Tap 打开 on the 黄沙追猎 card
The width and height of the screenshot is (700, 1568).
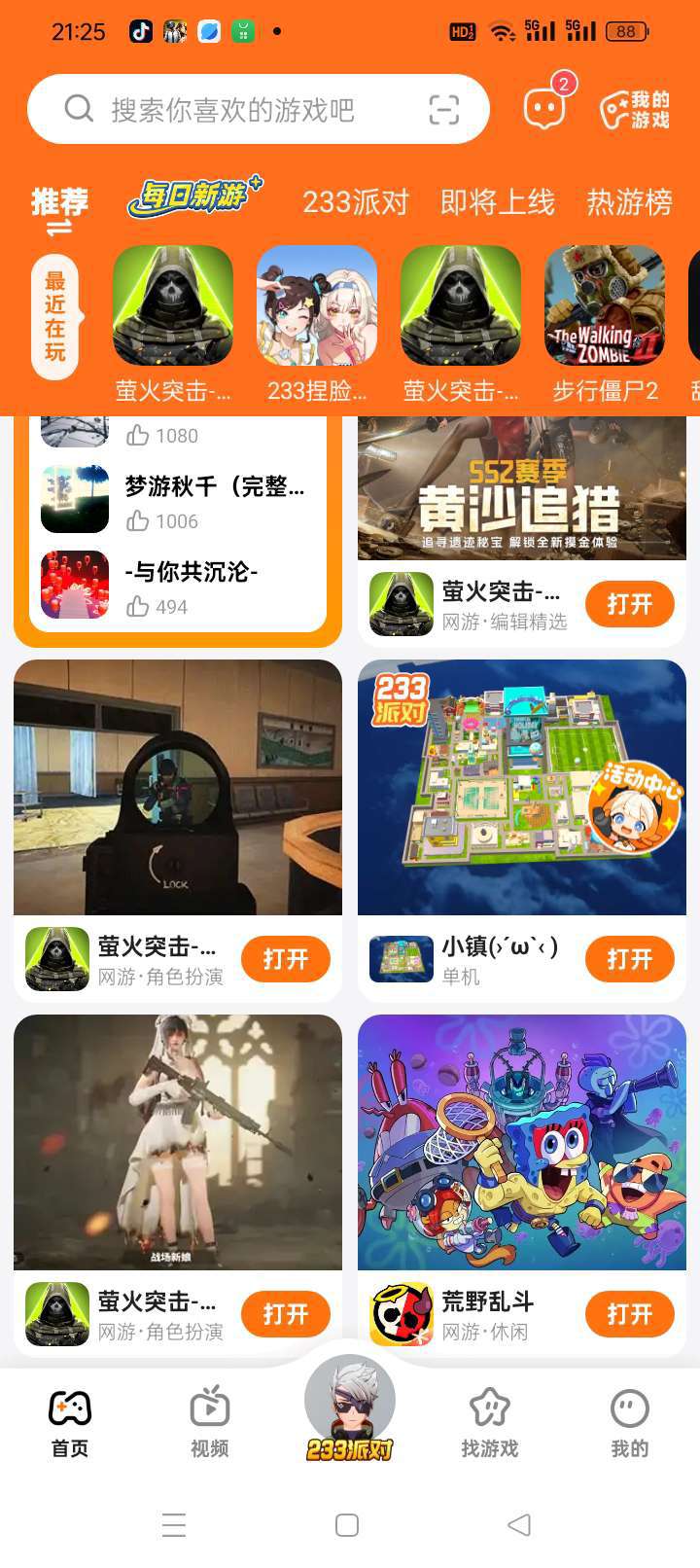tap(629, 604)
